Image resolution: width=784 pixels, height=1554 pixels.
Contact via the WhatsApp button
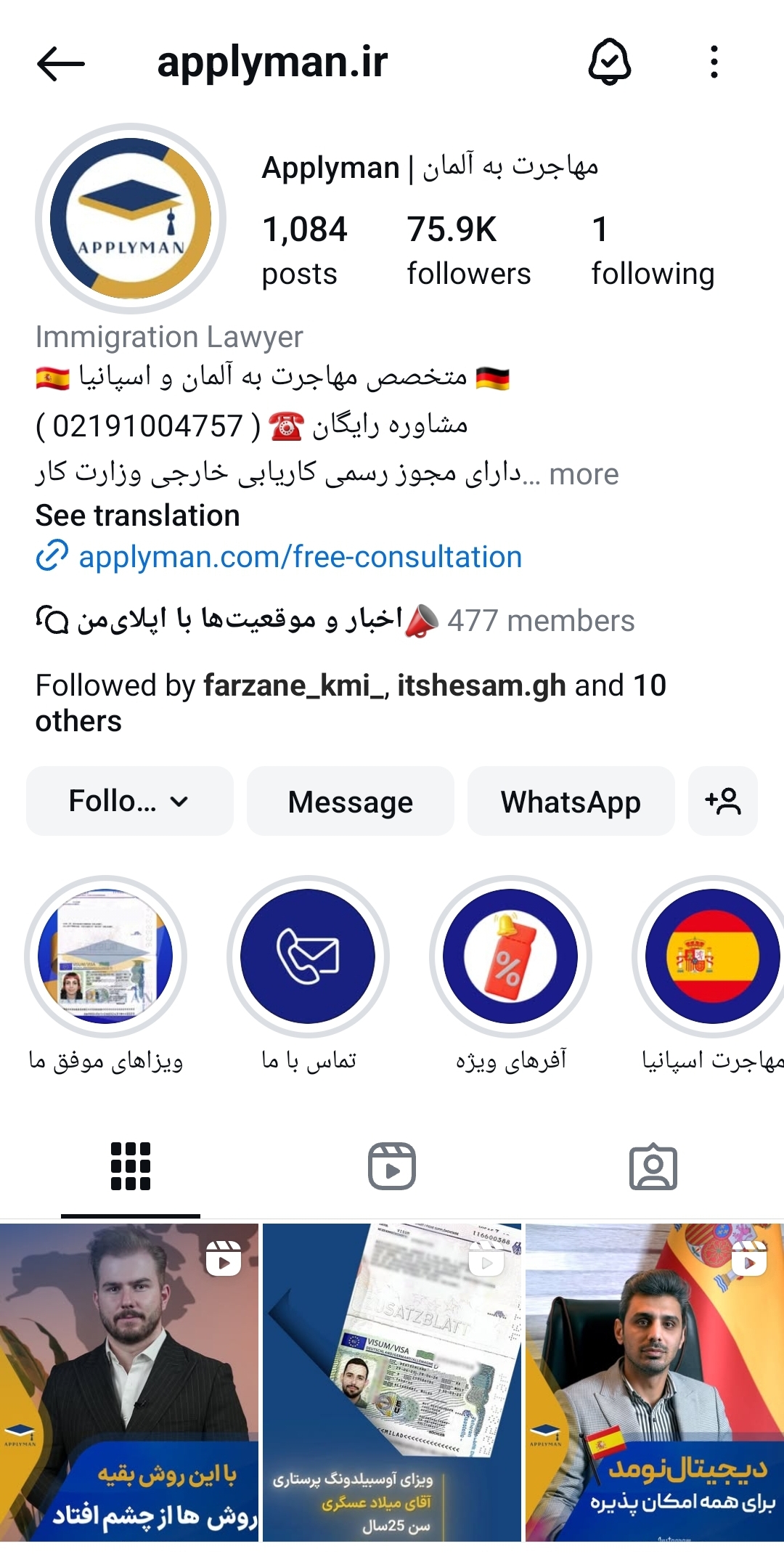coord(571,801)
